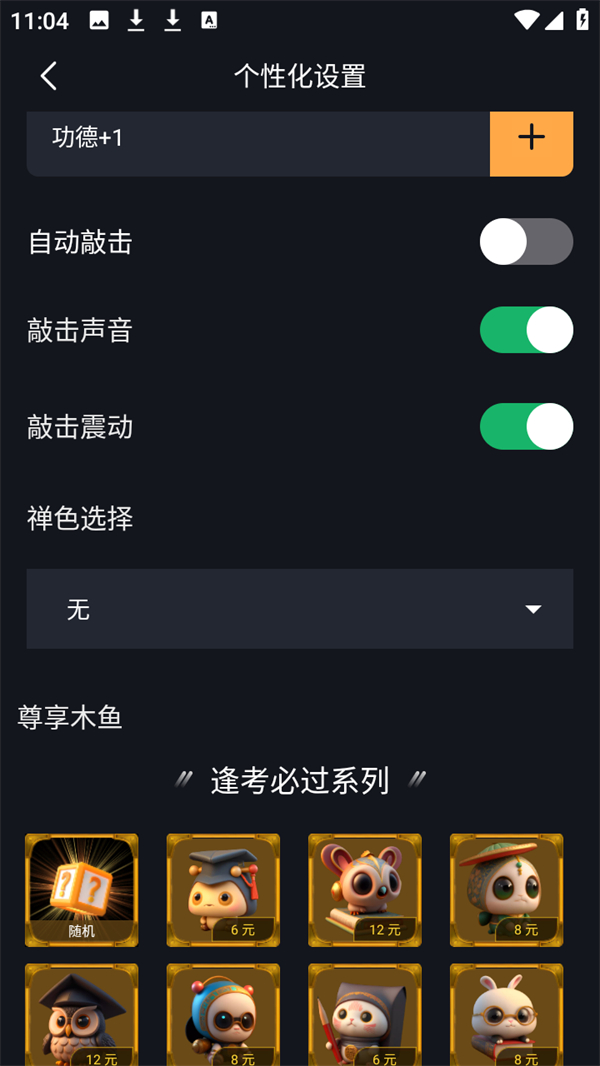Pick the 12元 big-eared woodfish on books
Image resolution: width=600 pixels, height=1066 pixels.
365,890
